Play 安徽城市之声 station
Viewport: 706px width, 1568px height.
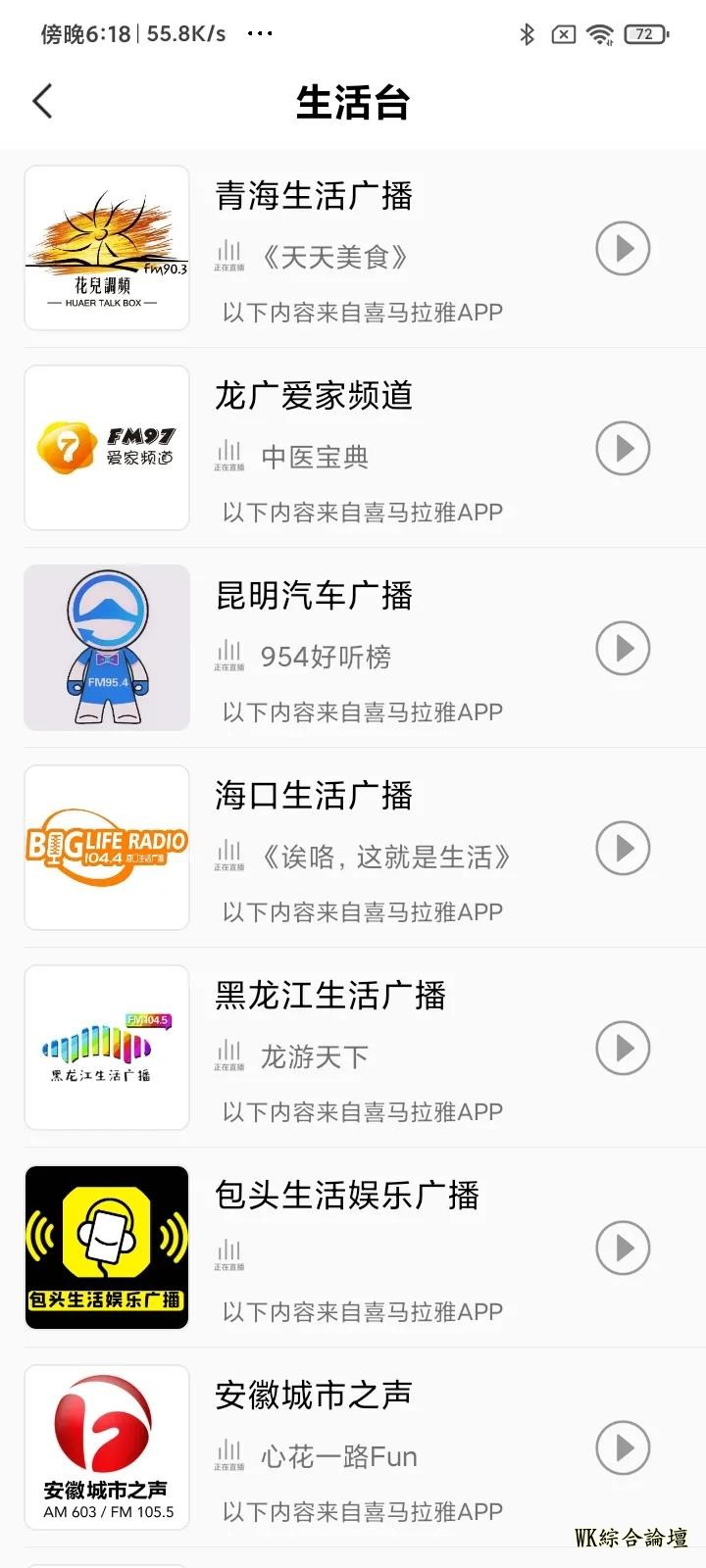tap(623, 1448)
